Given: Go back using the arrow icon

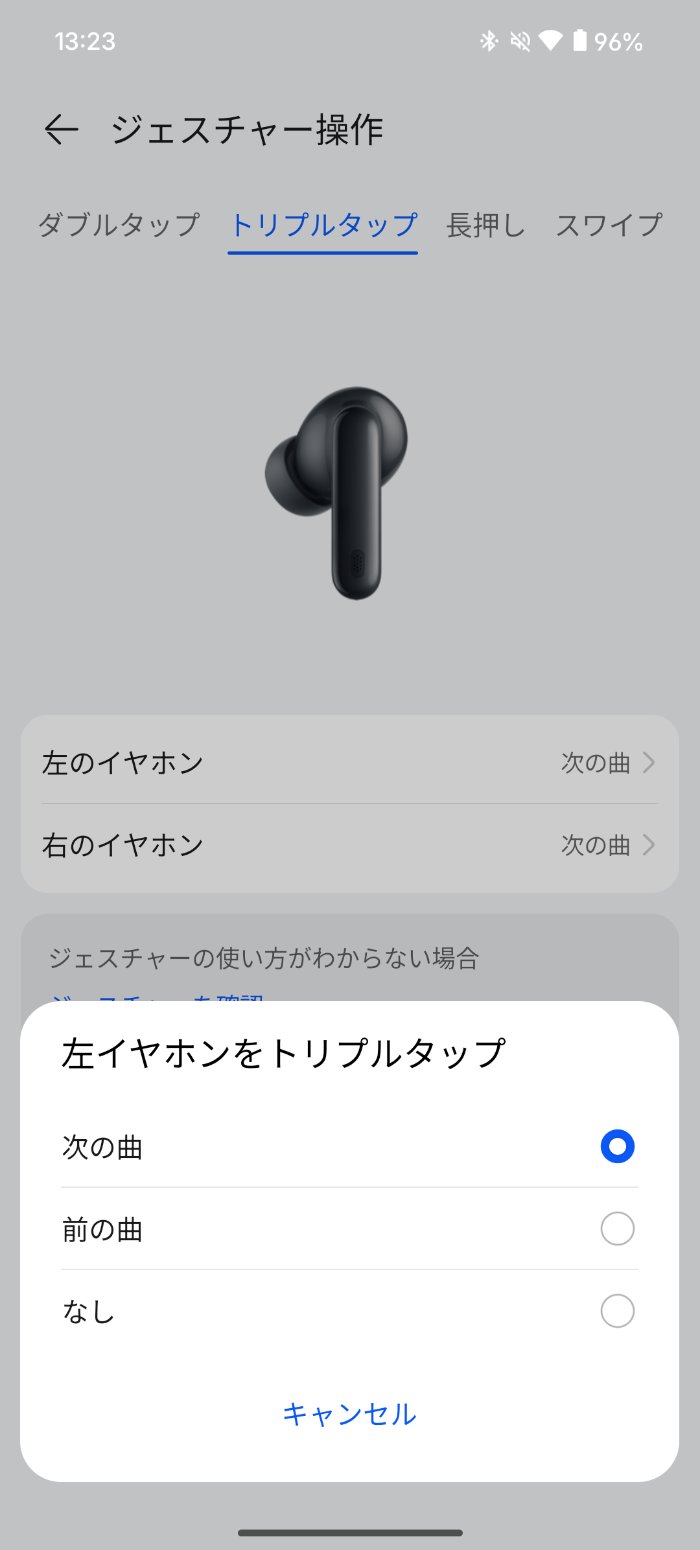Looking at the screenshot, I should 61,130.
